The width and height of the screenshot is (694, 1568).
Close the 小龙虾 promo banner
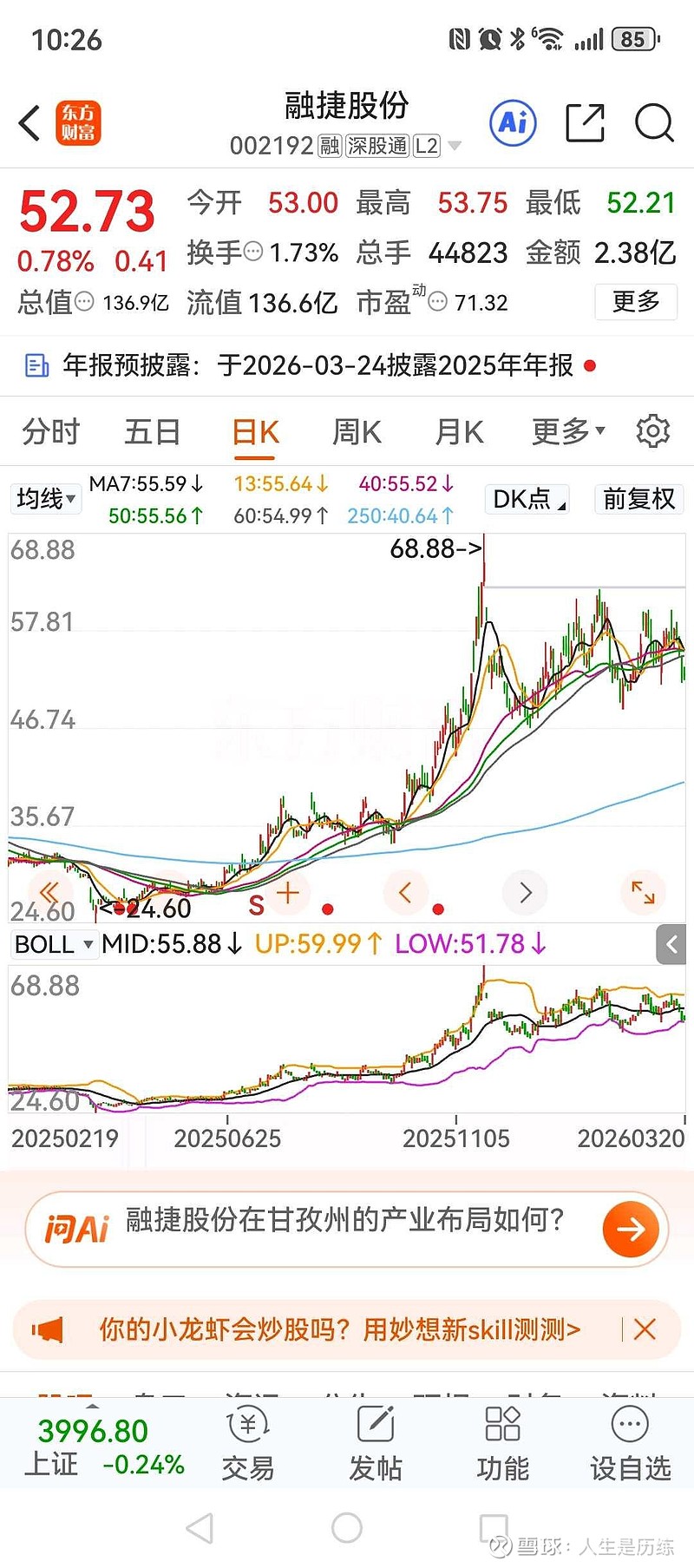[x=645, y=1329]
